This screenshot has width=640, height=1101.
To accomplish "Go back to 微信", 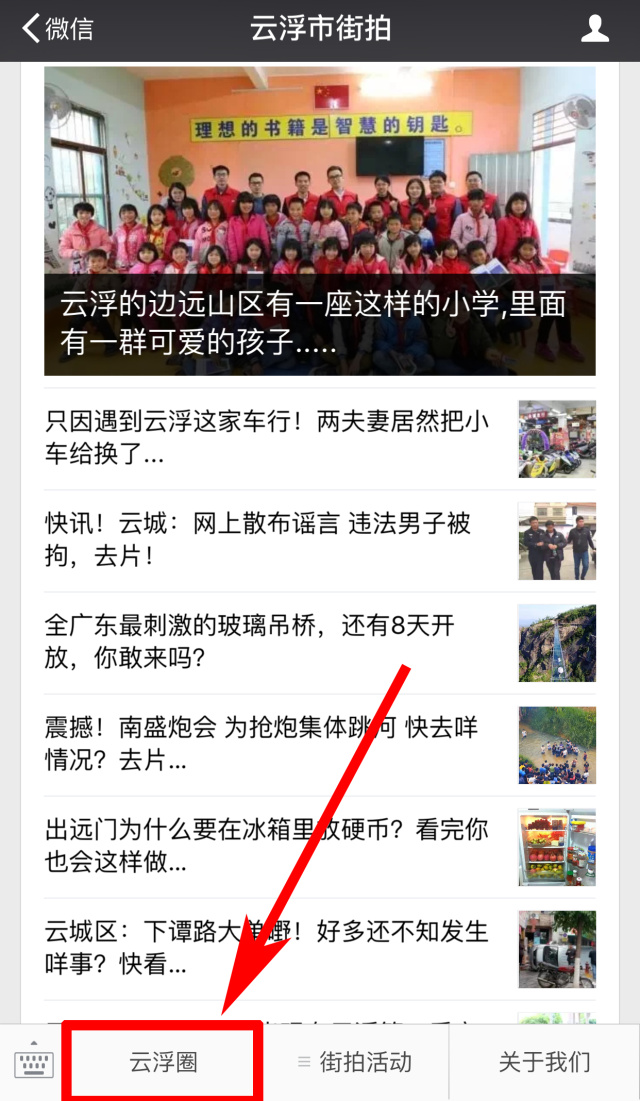I will 58,29.
